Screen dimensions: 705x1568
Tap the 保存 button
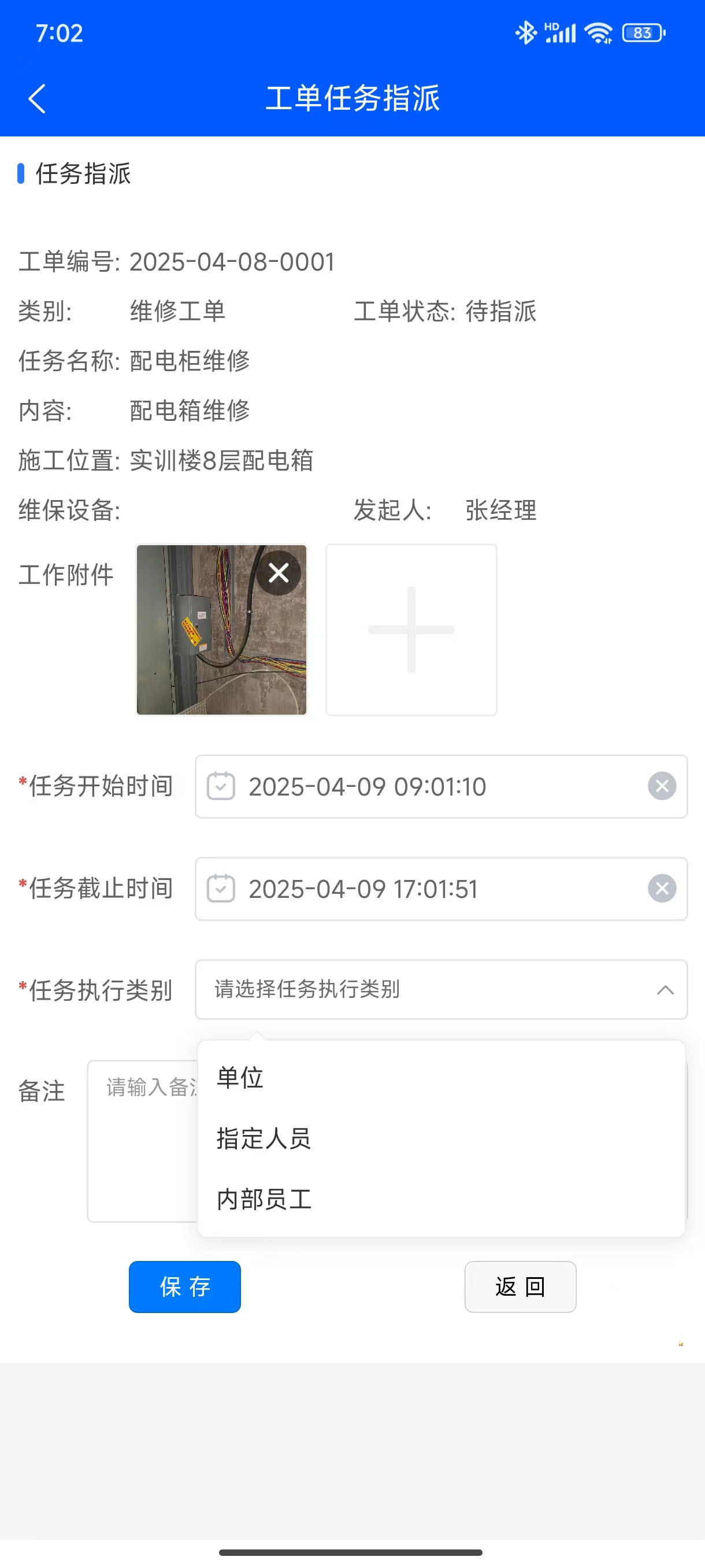[184, 1287]
